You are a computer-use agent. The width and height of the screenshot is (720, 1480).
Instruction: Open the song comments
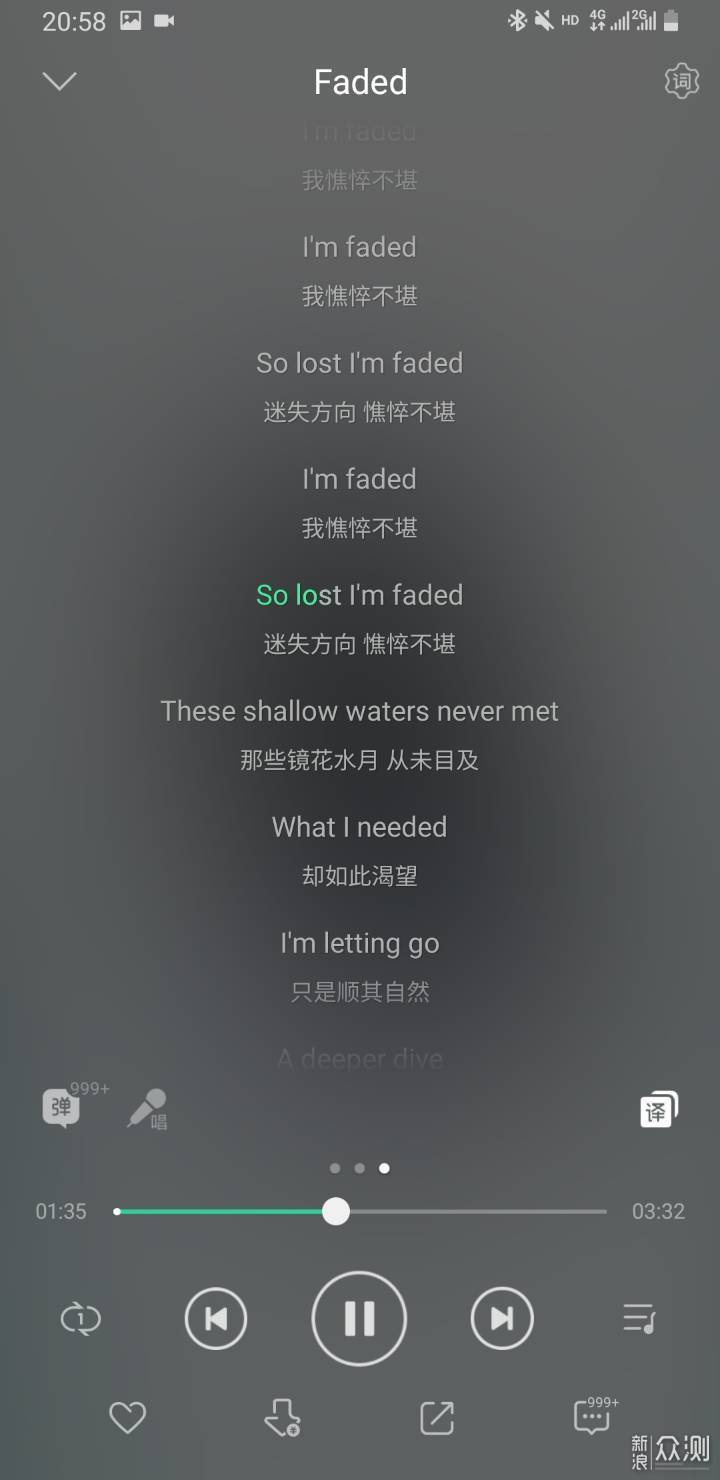(592, 1417)
